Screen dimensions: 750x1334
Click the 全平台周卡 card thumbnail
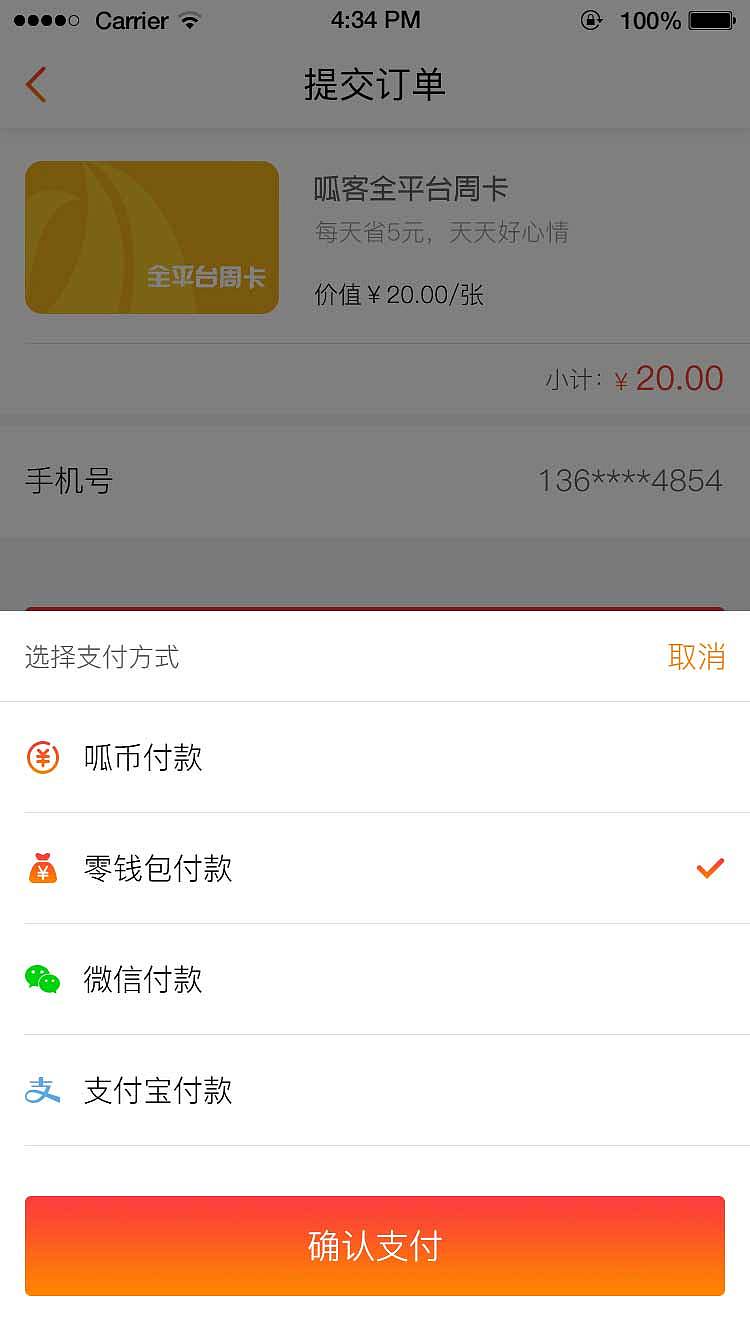coord(151,237)
